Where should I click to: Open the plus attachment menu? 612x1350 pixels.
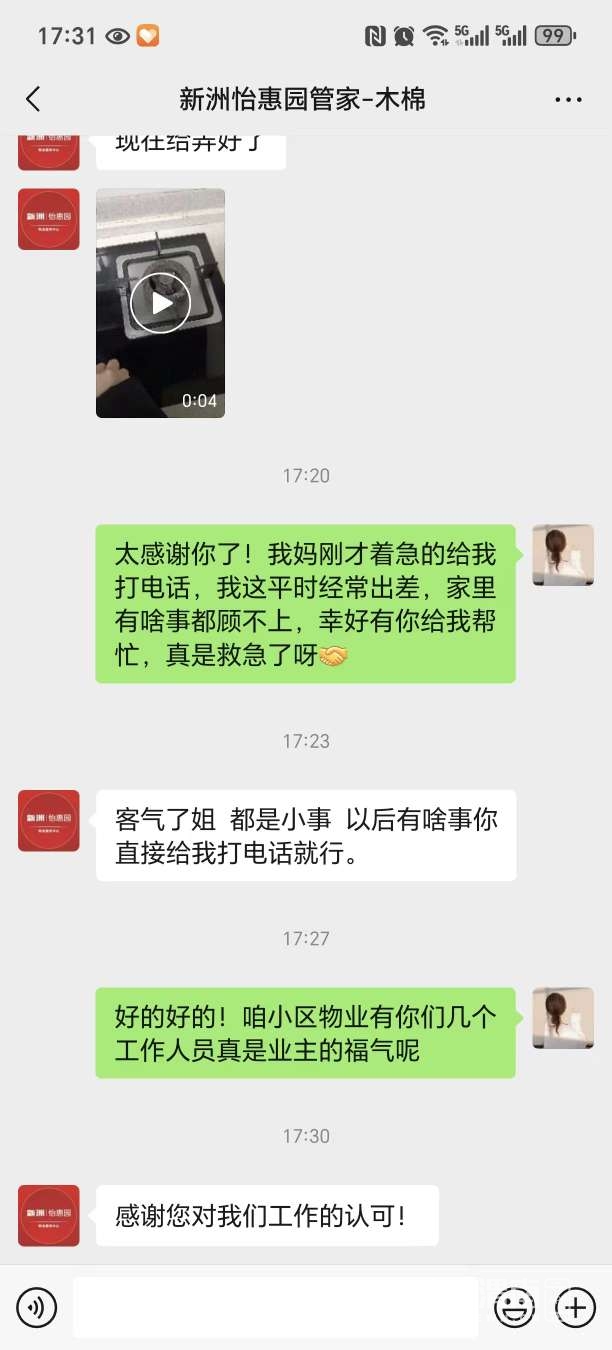tap(575, 1307)
